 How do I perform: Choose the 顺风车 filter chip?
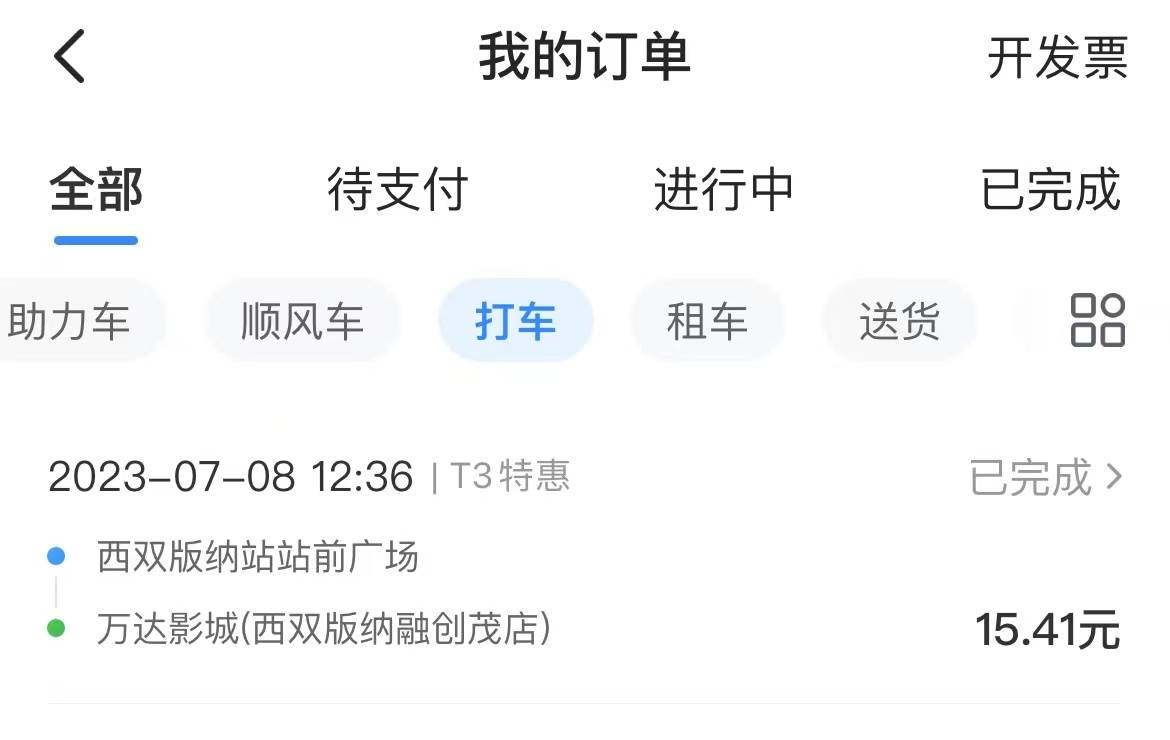[302, 322]
